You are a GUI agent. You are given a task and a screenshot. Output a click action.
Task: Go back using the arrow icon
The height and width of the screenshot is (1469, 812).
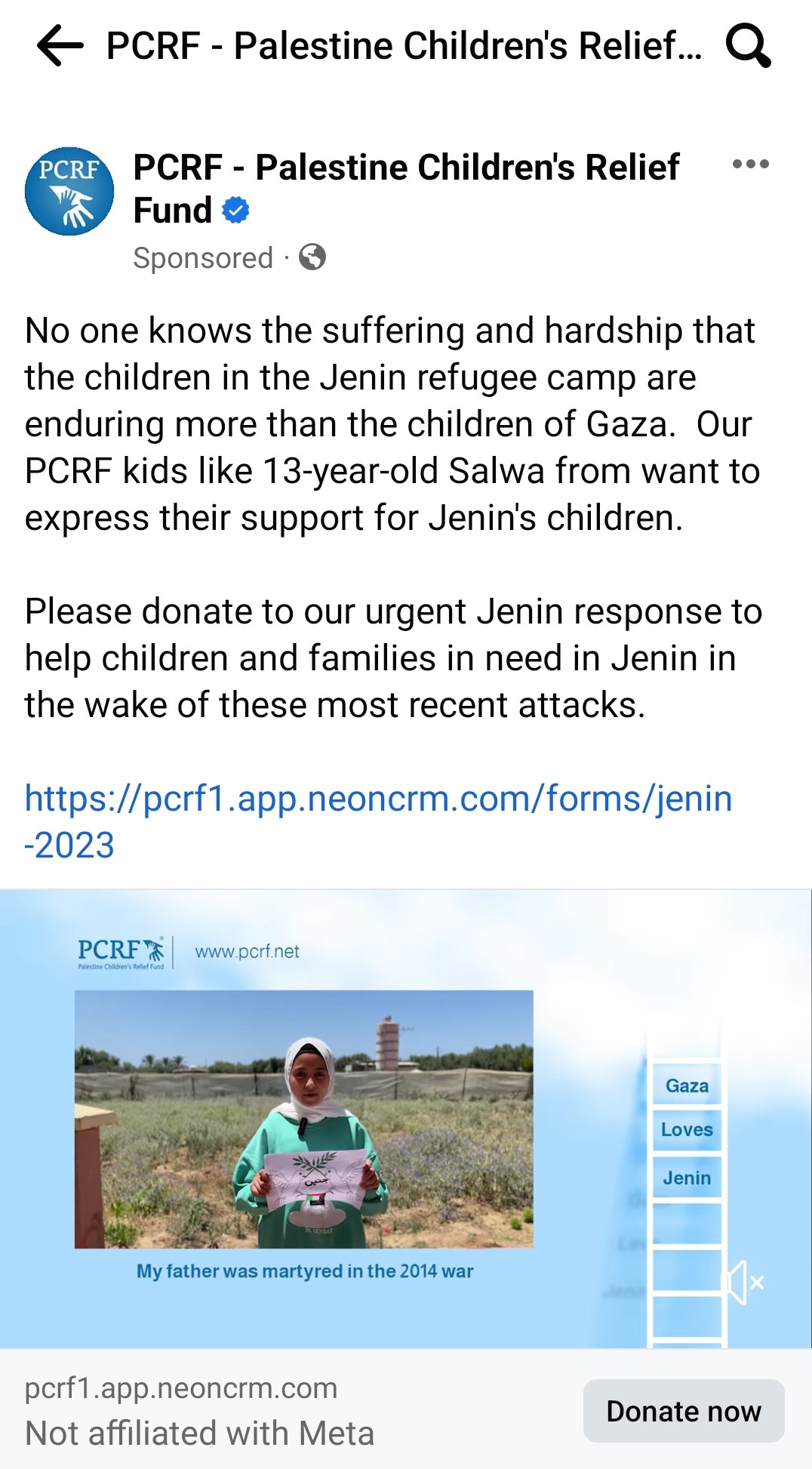60,46
